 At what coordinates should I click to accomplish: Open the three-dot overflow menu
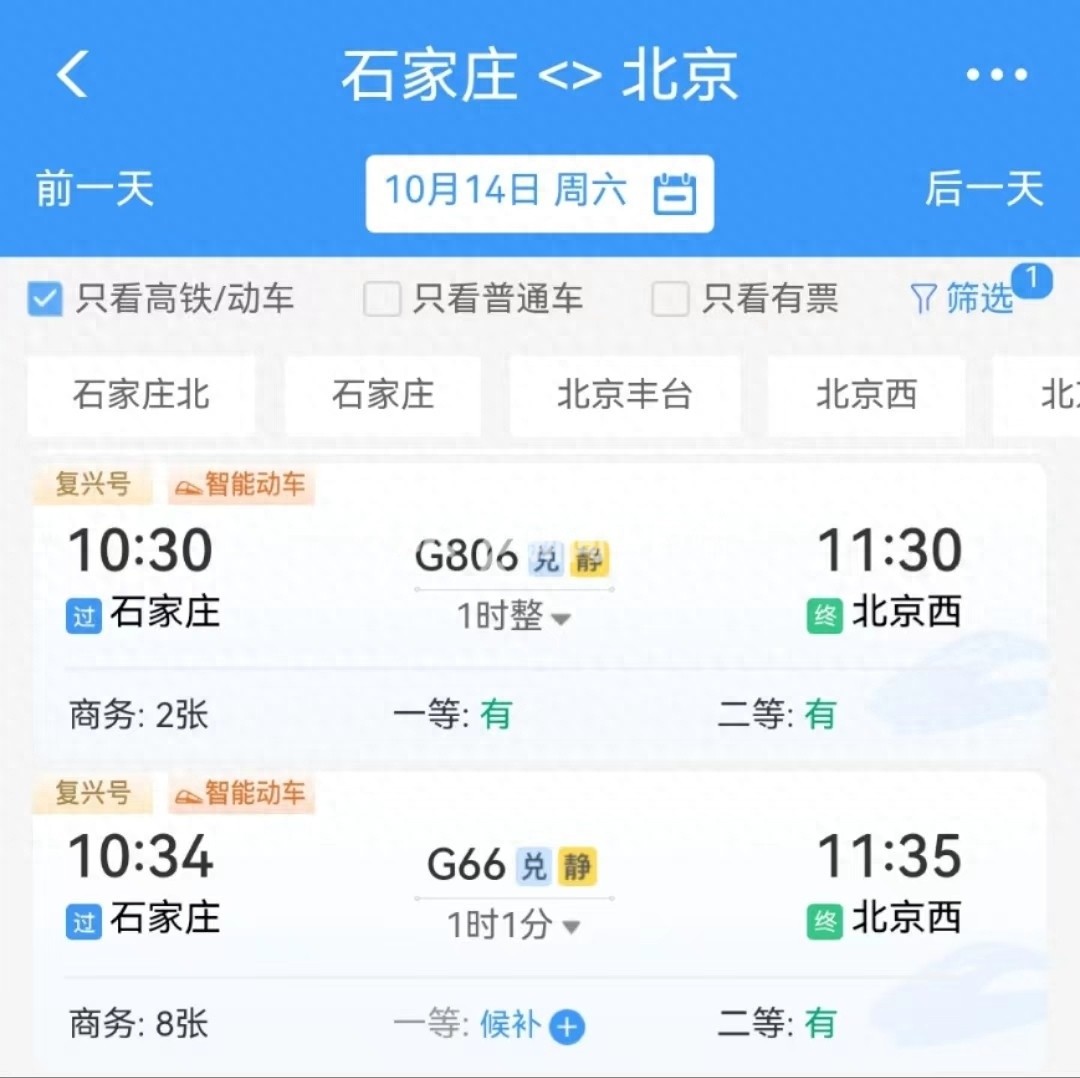coord(996,75)
